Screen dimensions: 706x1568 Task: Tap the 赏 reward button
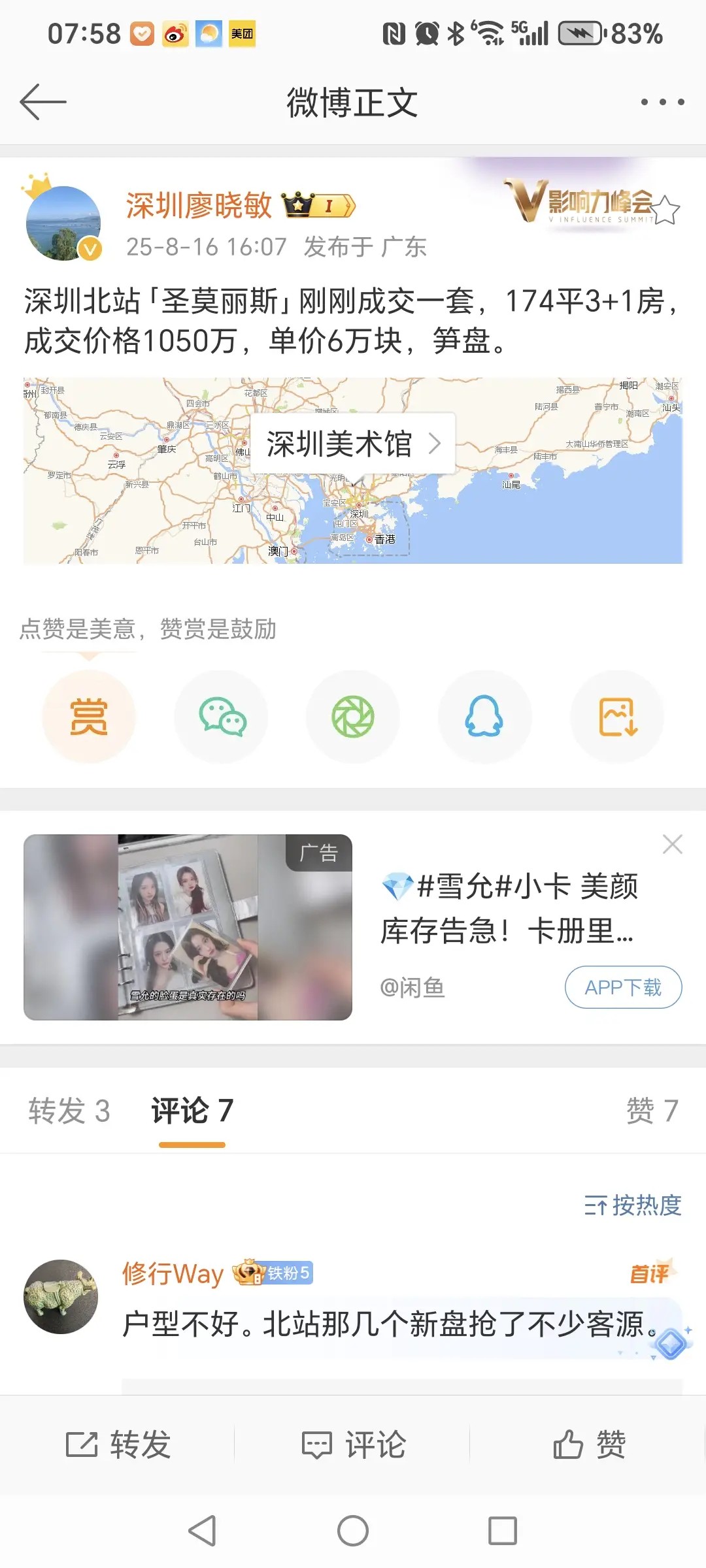tap(89, 717)
